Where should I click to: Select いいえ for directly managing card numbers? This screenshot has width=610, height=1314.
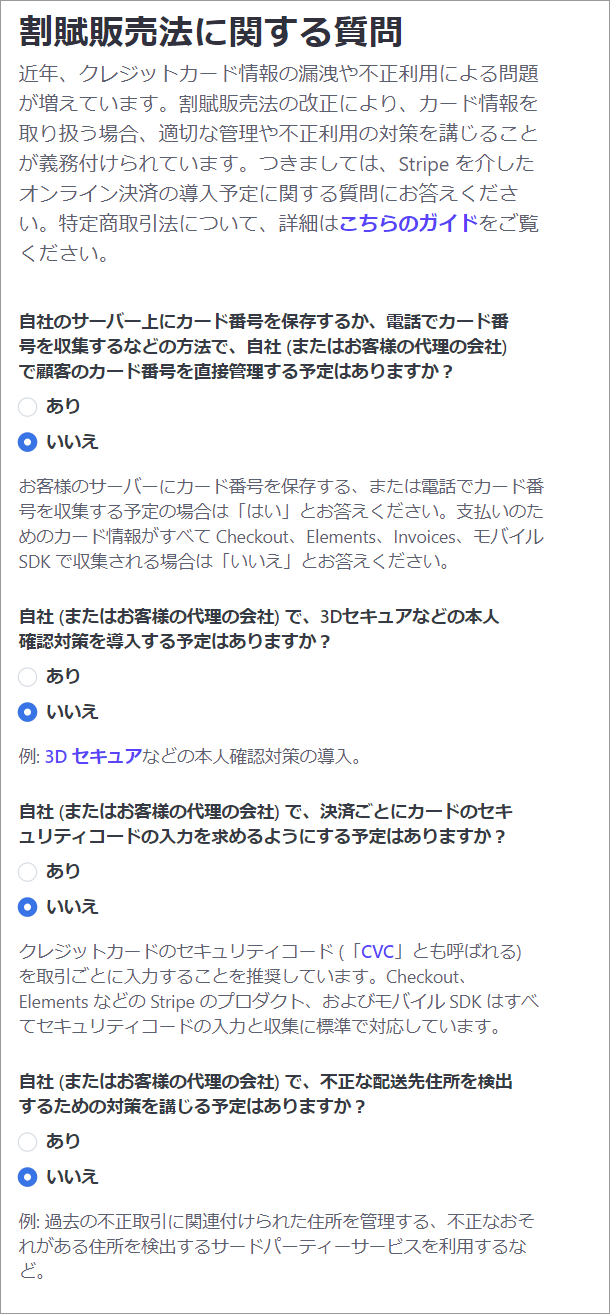[x=28, y=442]
